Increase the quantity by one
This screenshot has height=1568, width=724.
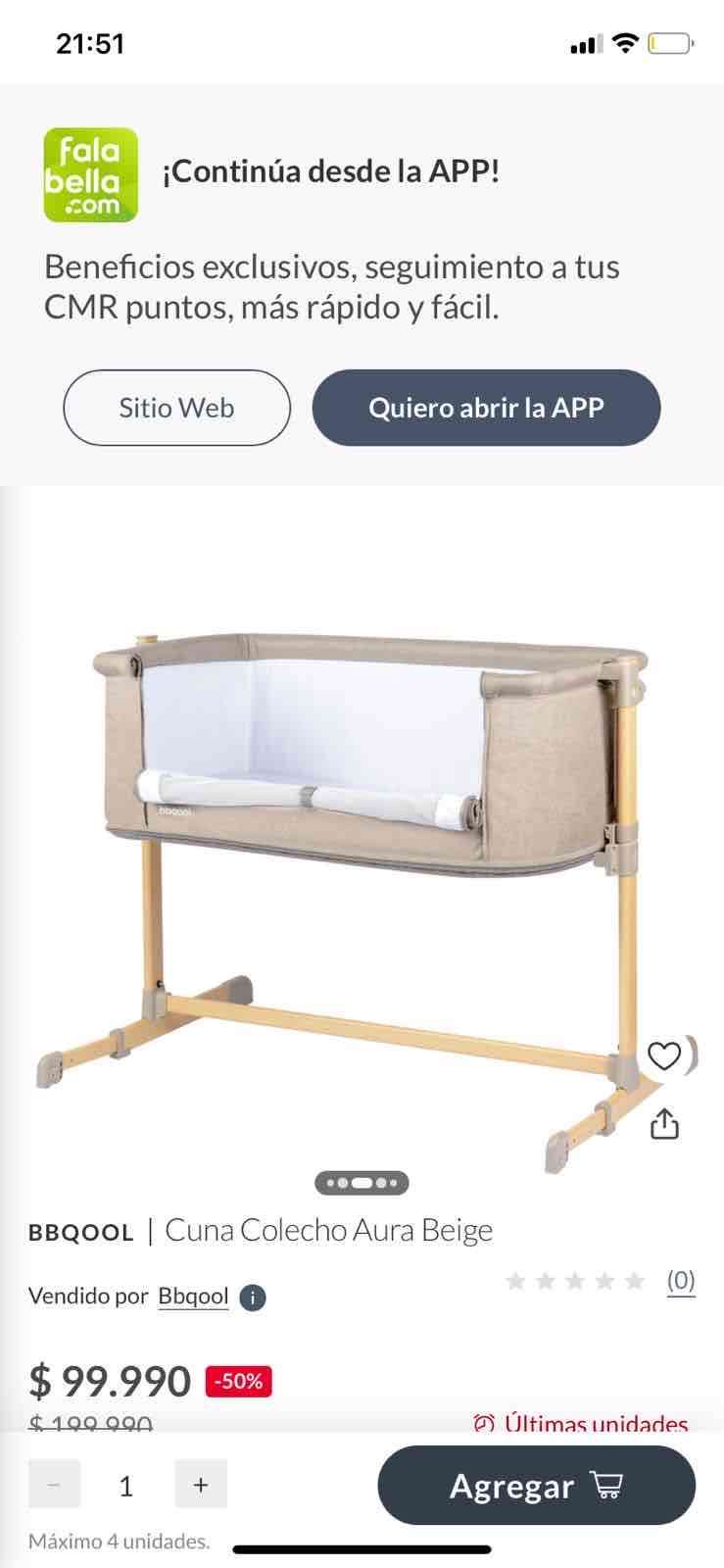(201, 1485)
